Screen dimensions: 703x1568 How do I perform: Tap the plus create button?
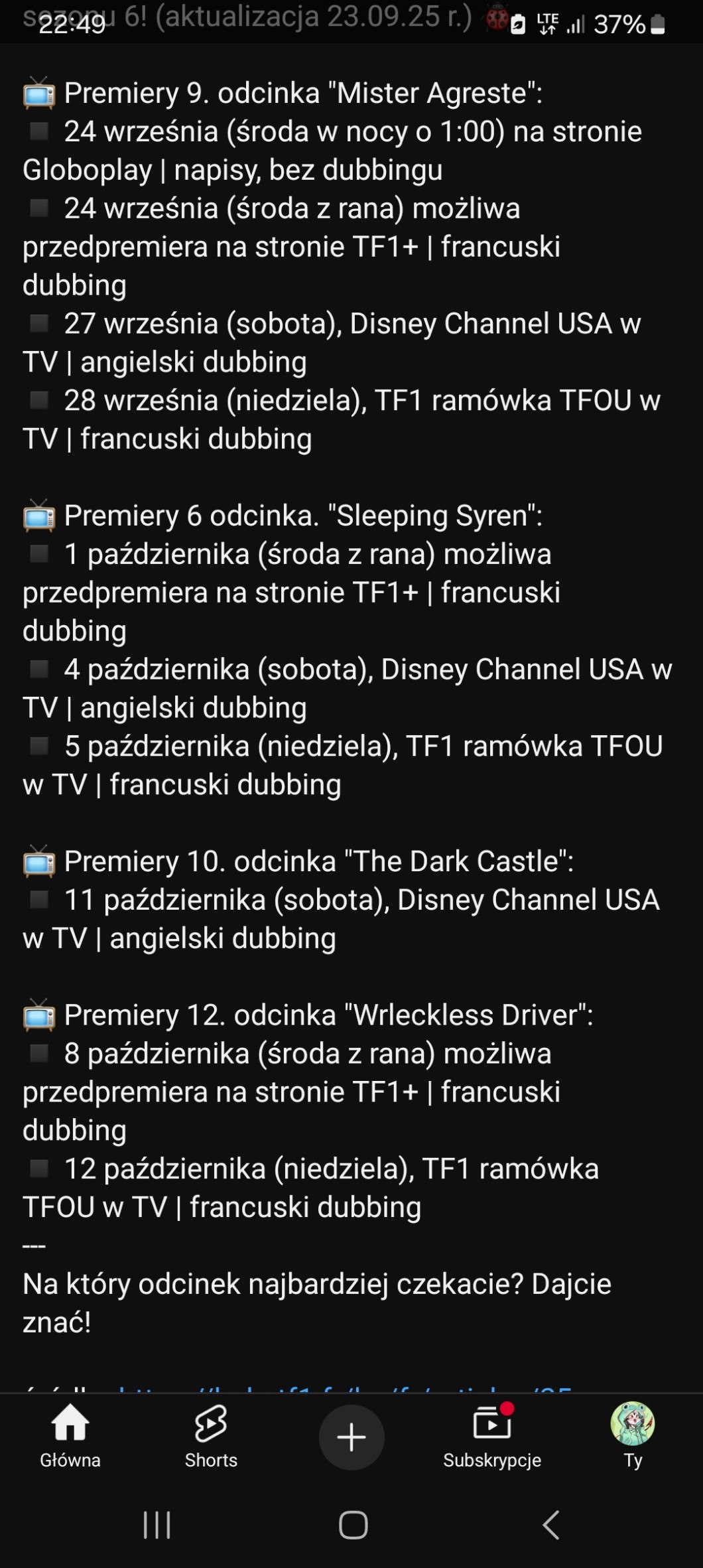pyautogui.click(x=351, y=1437)
